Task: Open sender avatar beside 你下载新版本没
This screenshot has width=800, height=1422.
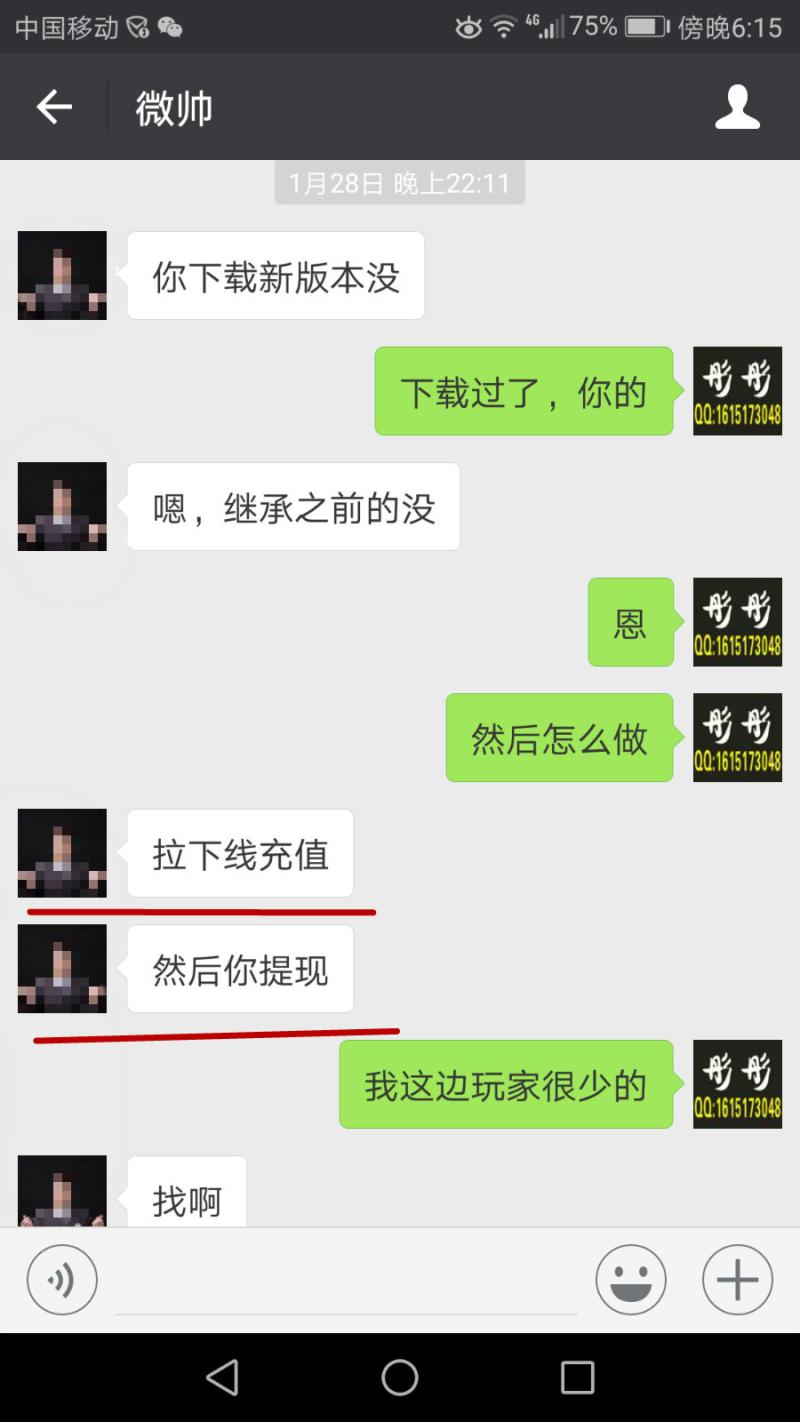Action: click(x=62, y=275)
